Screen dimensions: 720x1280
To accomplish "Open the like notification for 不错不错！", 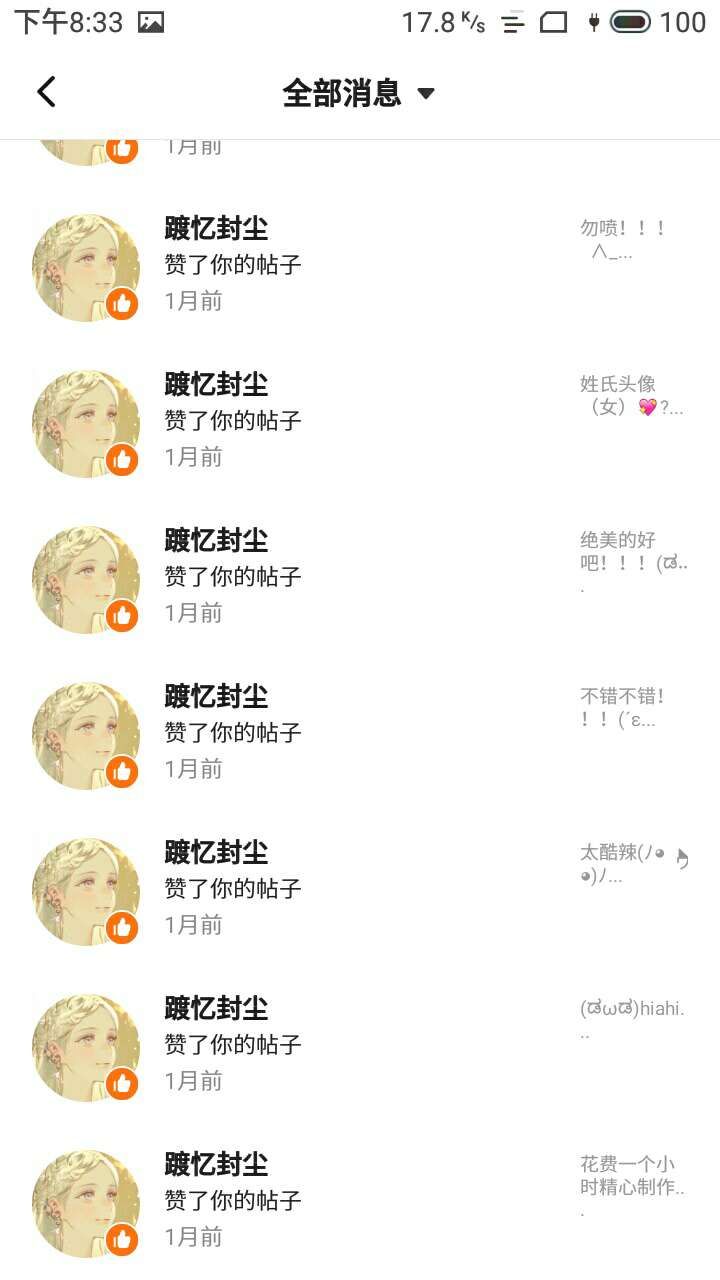I will (x=360, y=733).
